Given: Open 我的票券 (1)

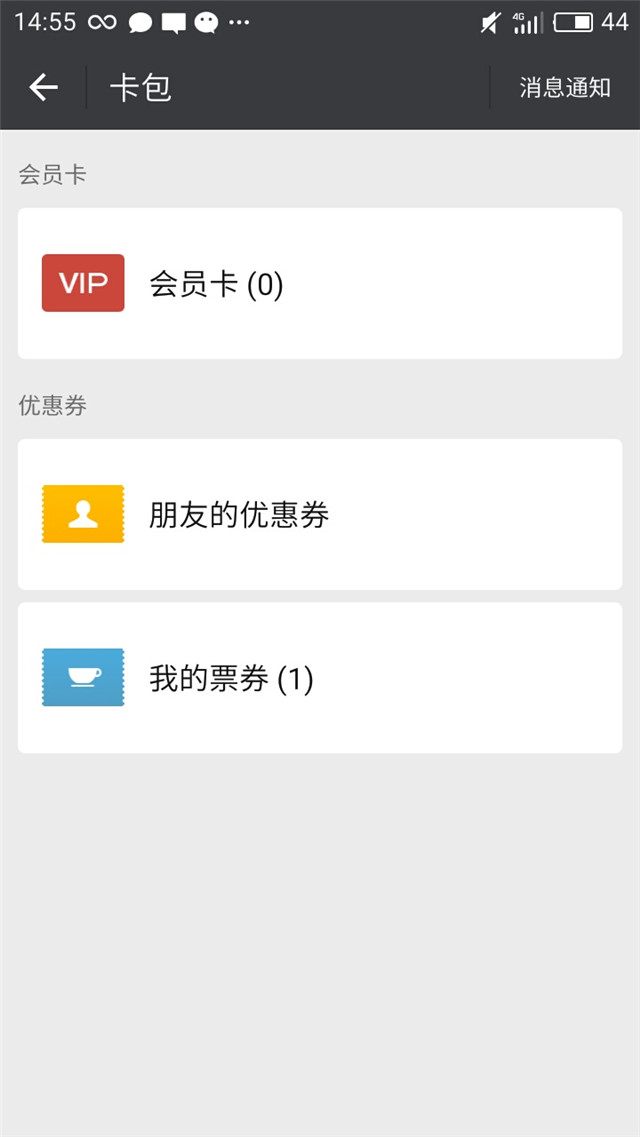Looking at the screenshot, I should pos(320,677).
